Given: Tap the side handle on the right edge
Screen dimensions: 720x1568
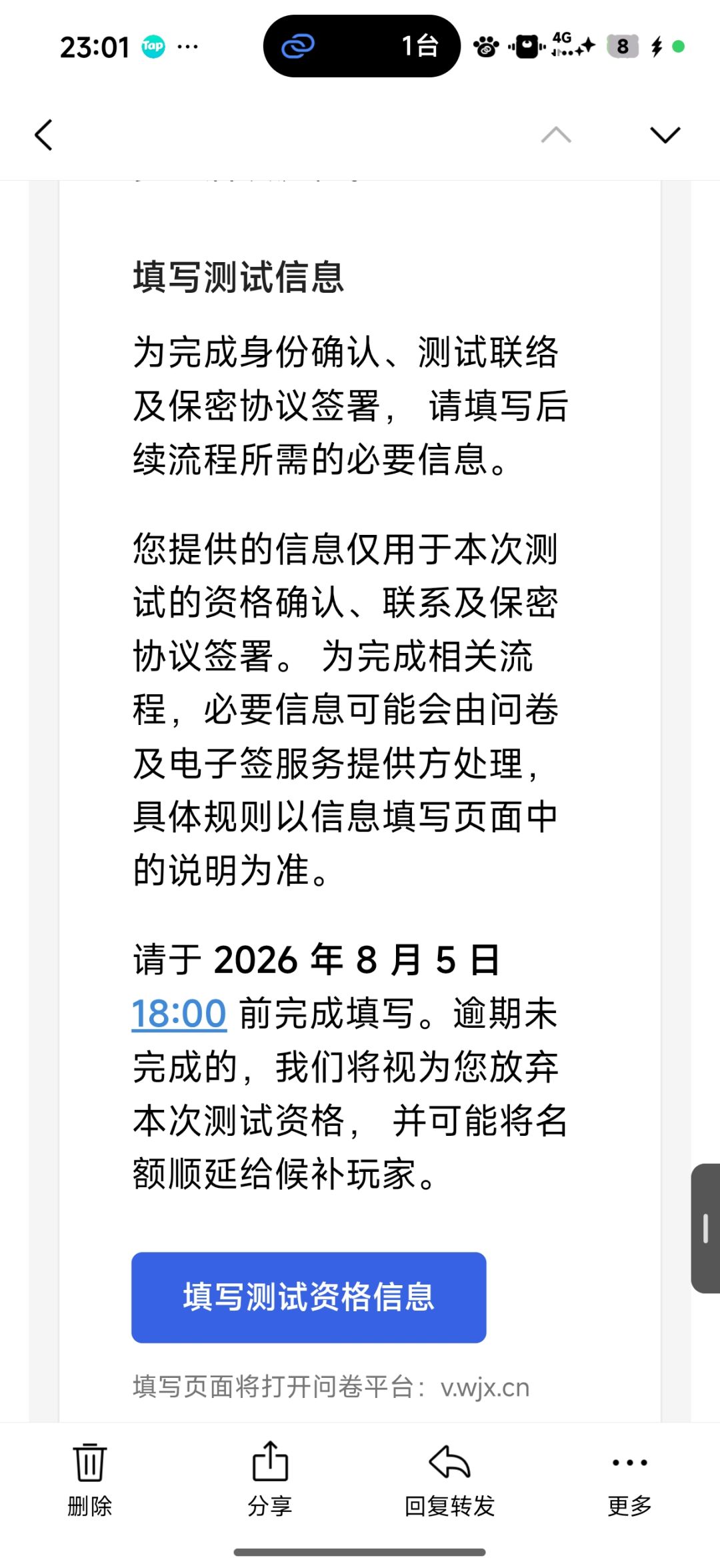Looking at the screenshot, I should pos(705,1228).
